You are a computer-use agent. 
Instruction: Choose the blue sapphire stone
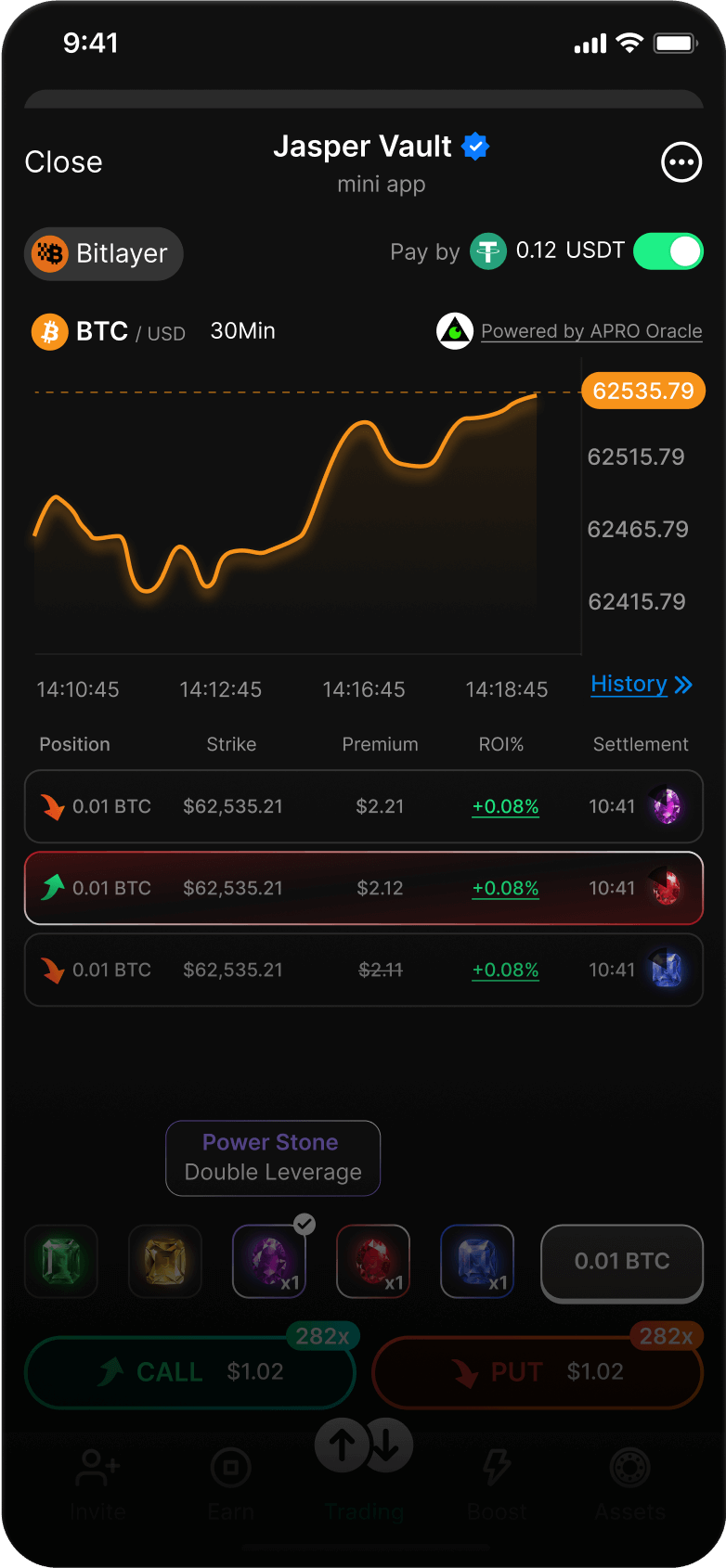477,1261
